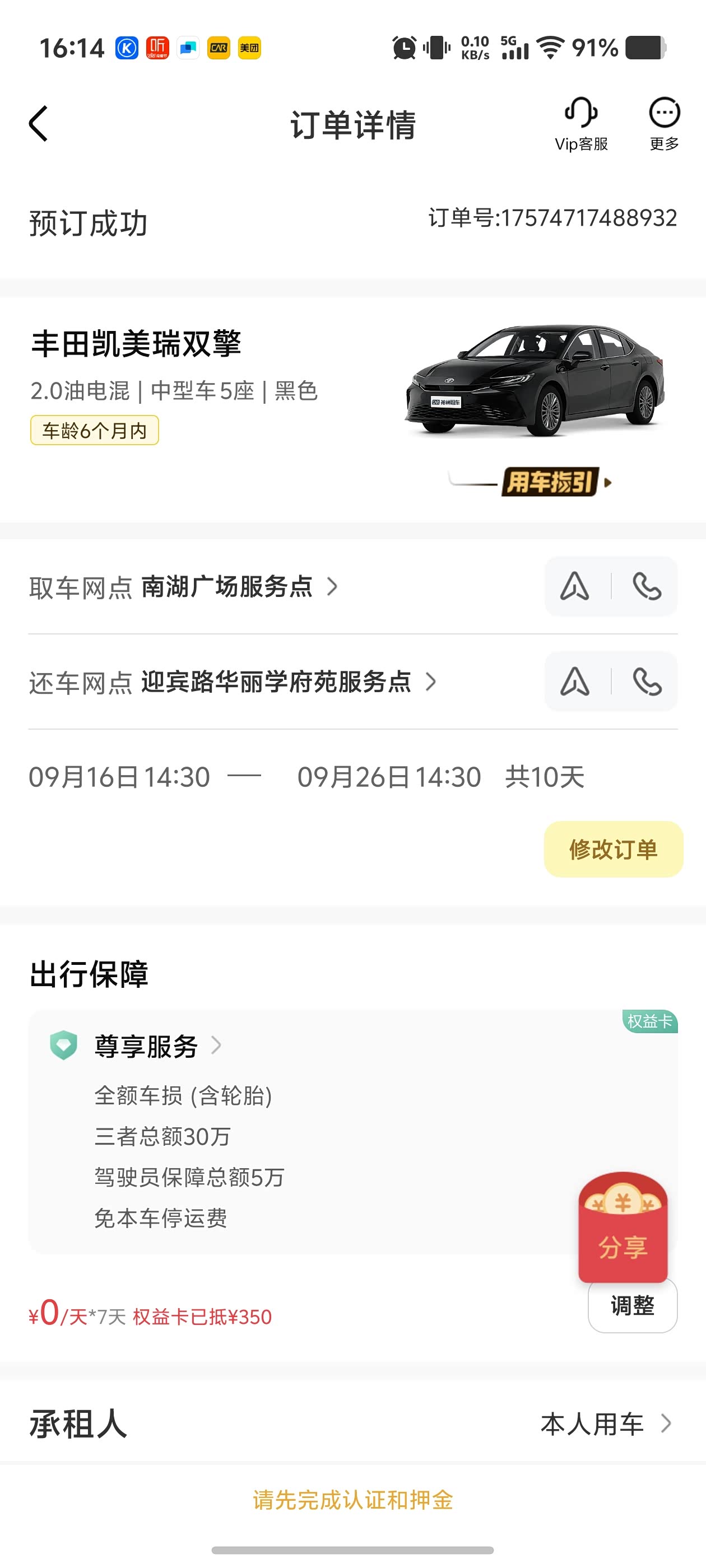Viewport: 706px width, 1568px height.
Task: Open the 更多 menu
Action: point(663,124)
